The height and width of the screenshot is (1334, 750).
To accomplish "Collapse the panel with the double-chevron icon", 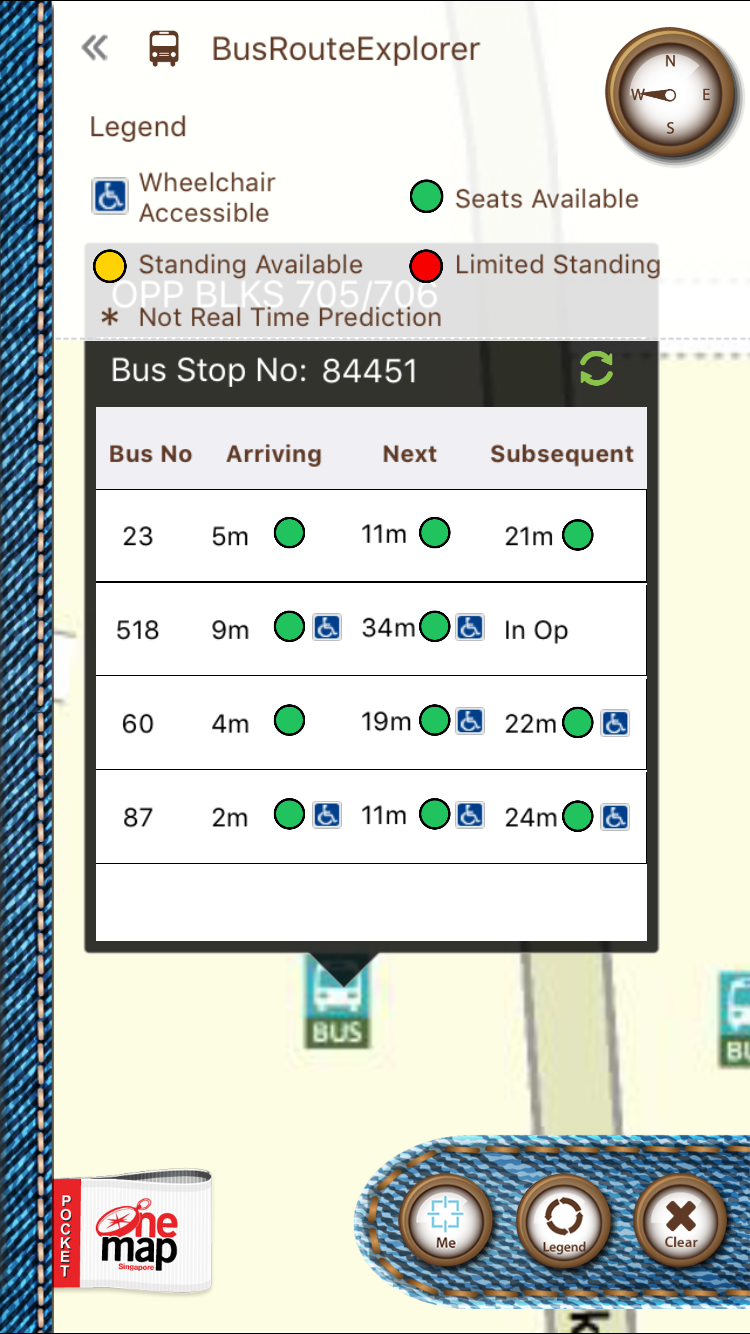I will coord(95,48).
